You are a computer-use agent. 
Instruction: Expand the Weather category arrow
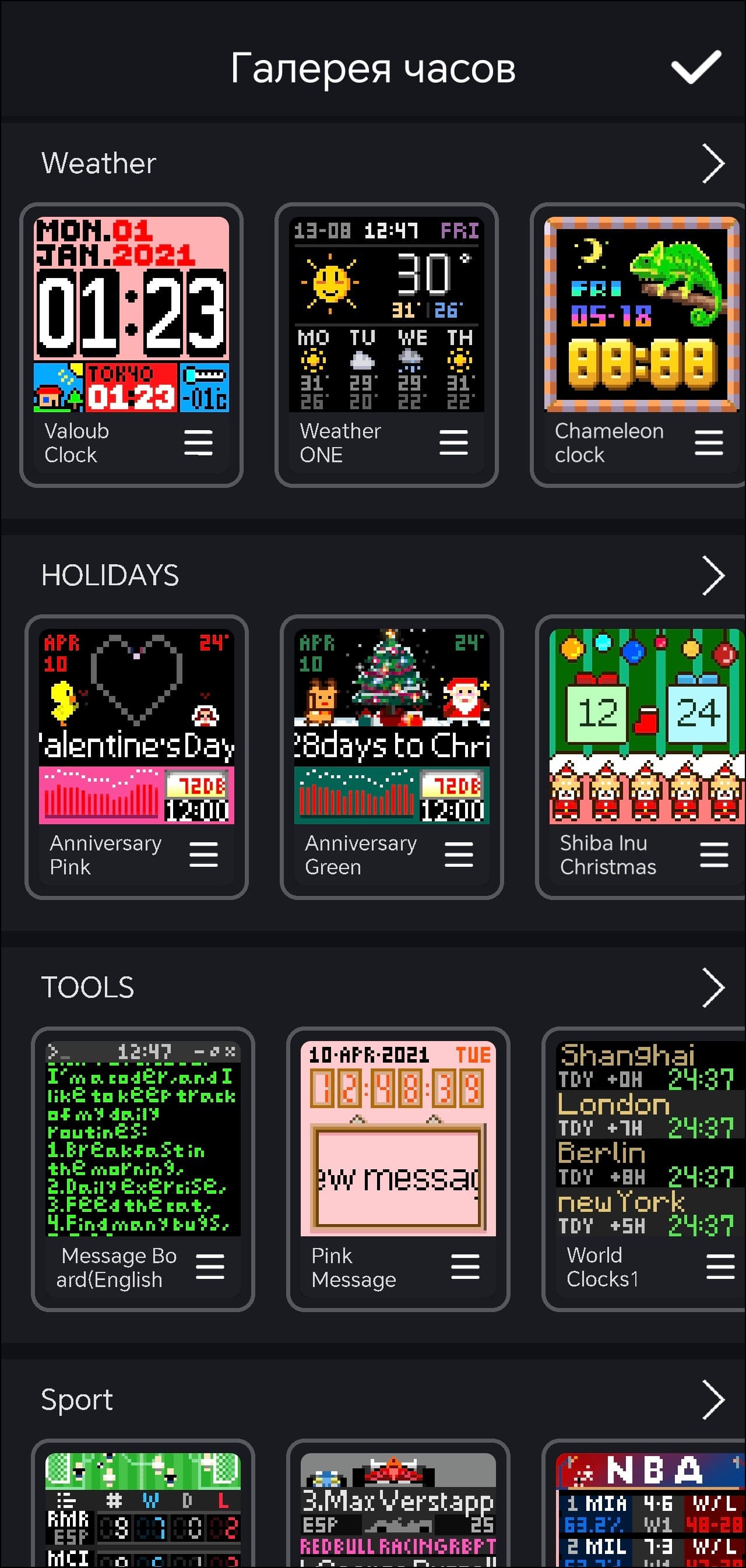click(713, 163)
